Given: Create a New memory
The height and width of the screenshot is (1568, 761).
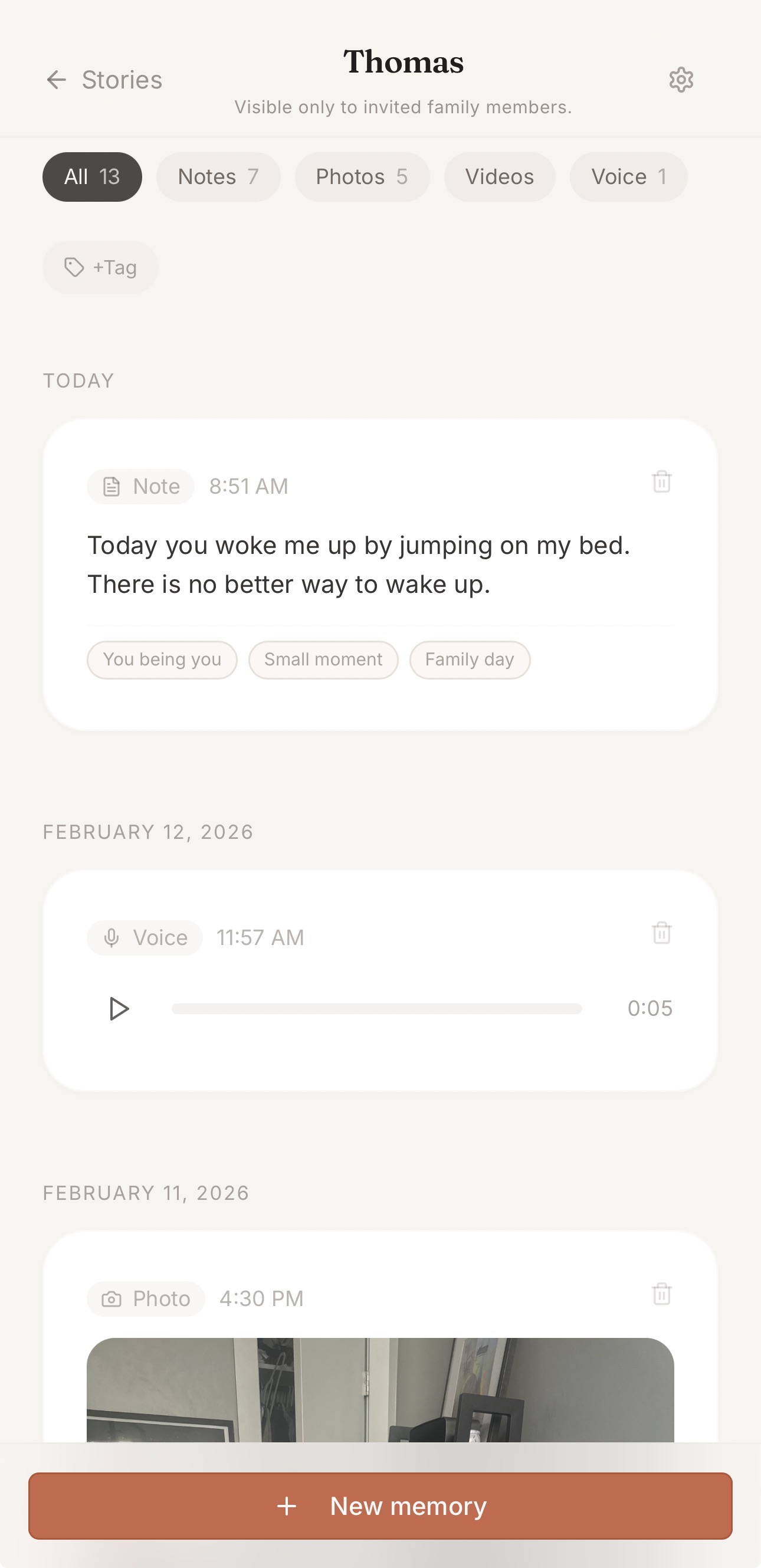Looking at the screenshot, I should click(380, 1506).
